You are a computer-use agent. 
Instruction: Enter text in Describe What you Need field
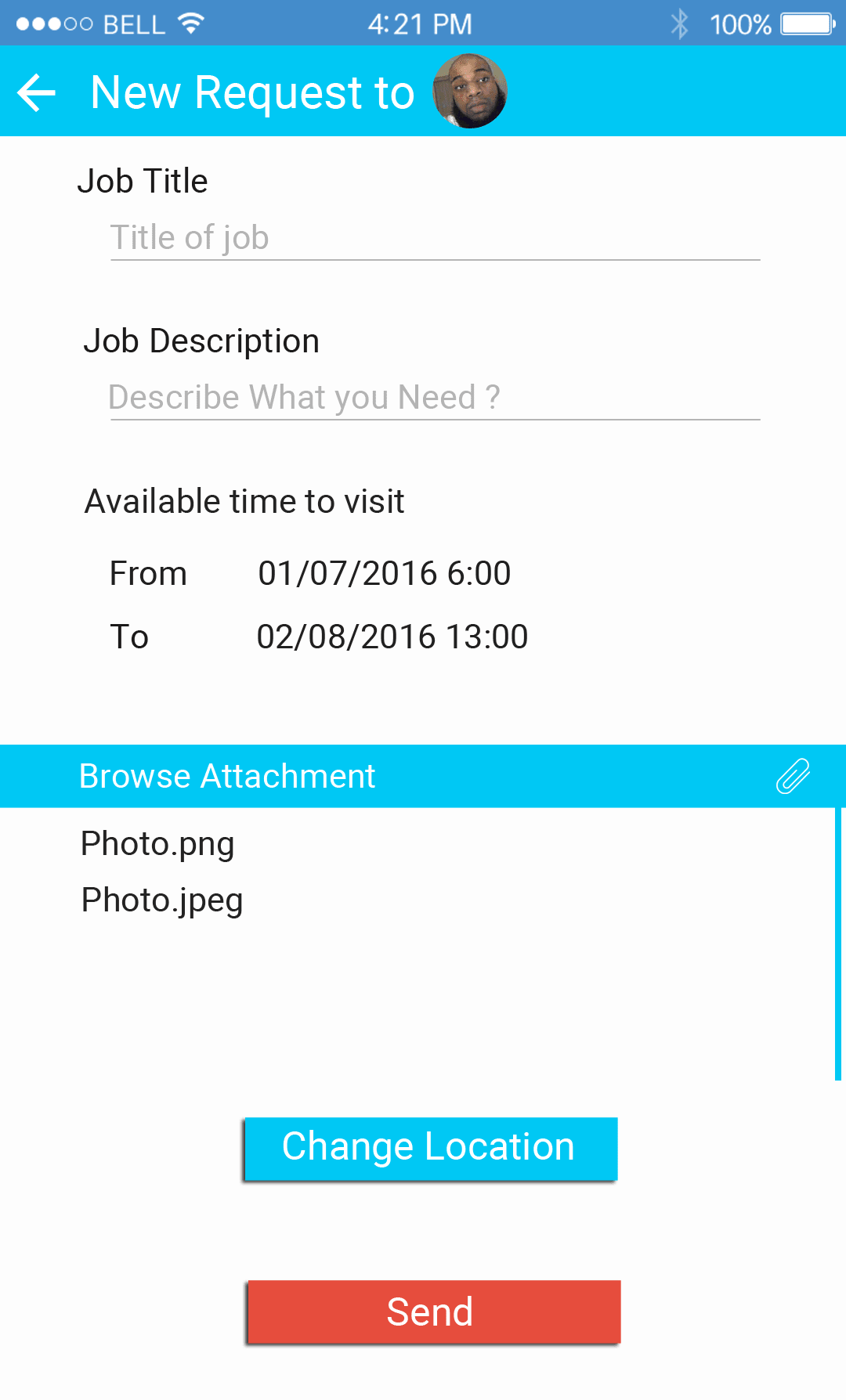[x=435, y=398]
